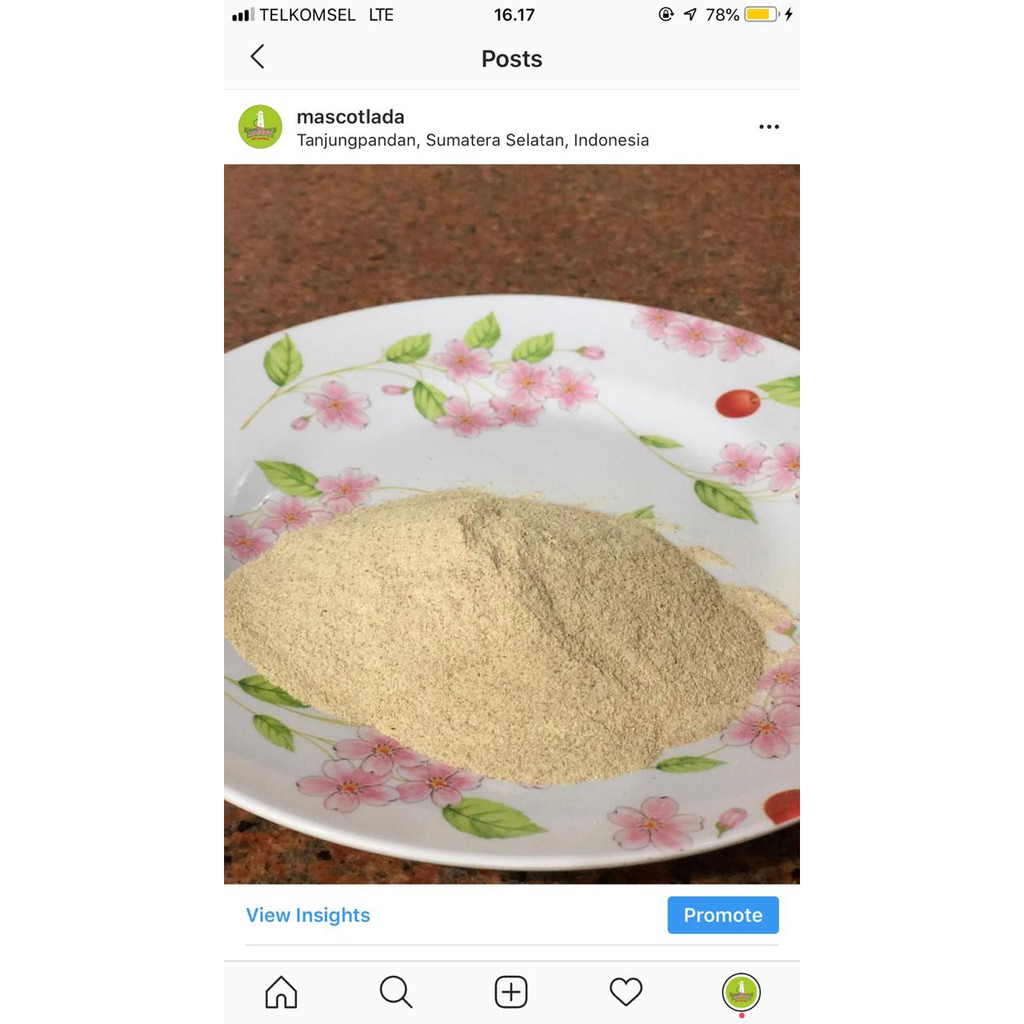View Insights for this post
This screenshot has height=1024, width=1024.
(308, 915)
